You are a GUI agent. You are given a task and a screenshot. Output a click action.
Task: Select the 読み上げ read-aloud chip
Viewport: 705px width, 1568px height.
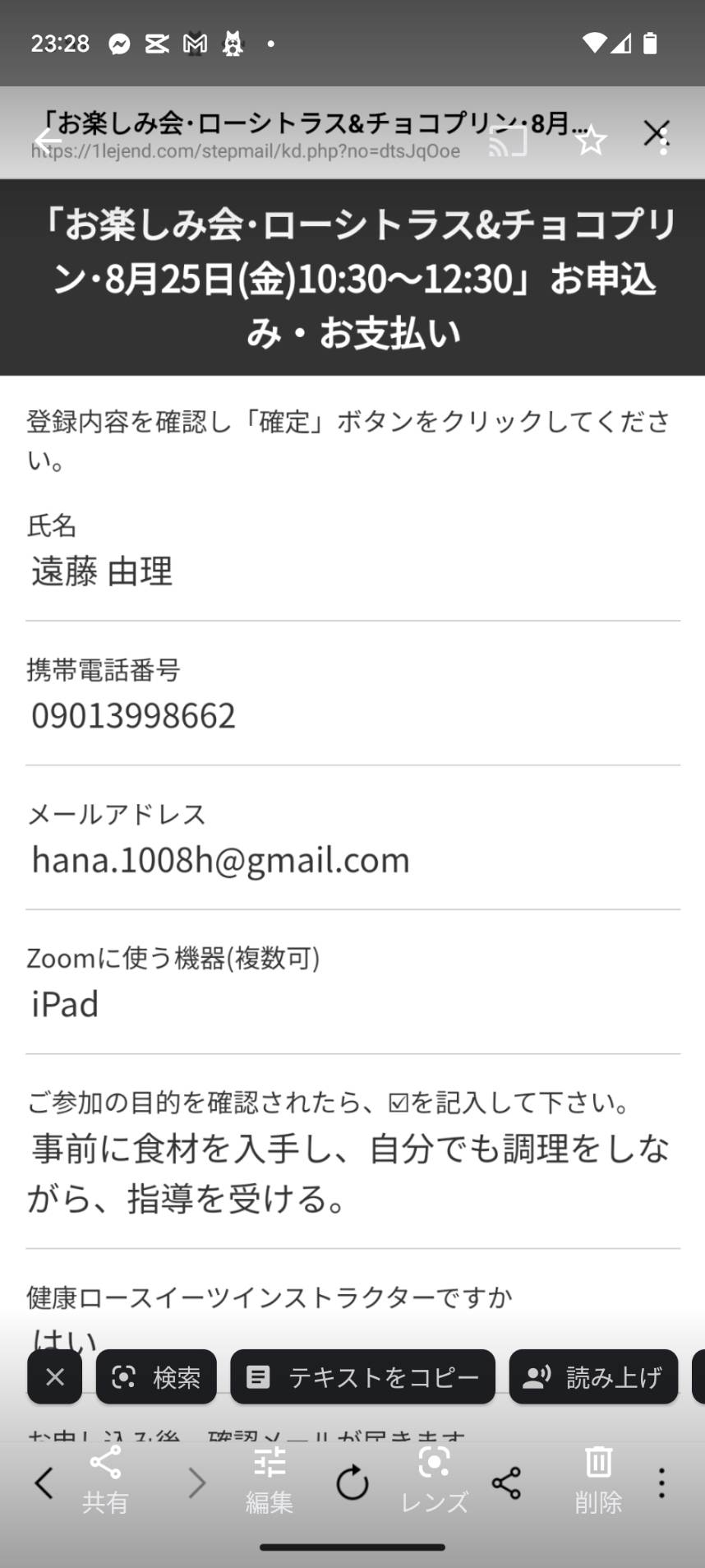point(593,1376)
